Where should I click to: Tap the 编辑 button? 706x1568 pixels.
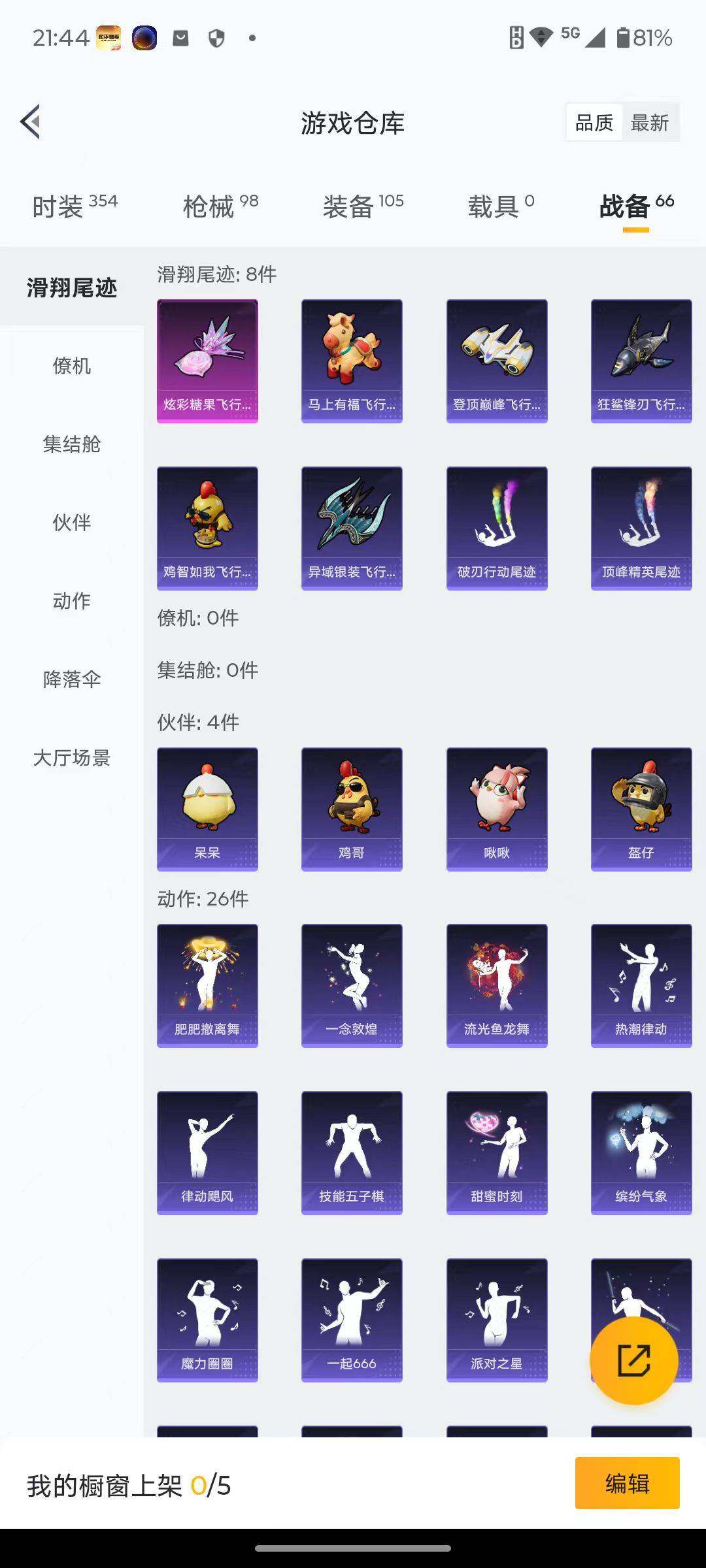click(628, 1495)
